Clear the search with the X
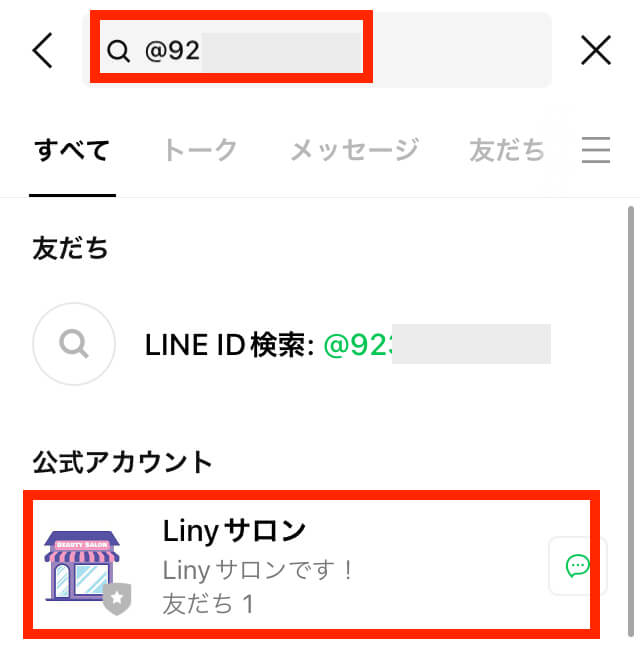This screenshot has height=662, width=640. [596, 50]
